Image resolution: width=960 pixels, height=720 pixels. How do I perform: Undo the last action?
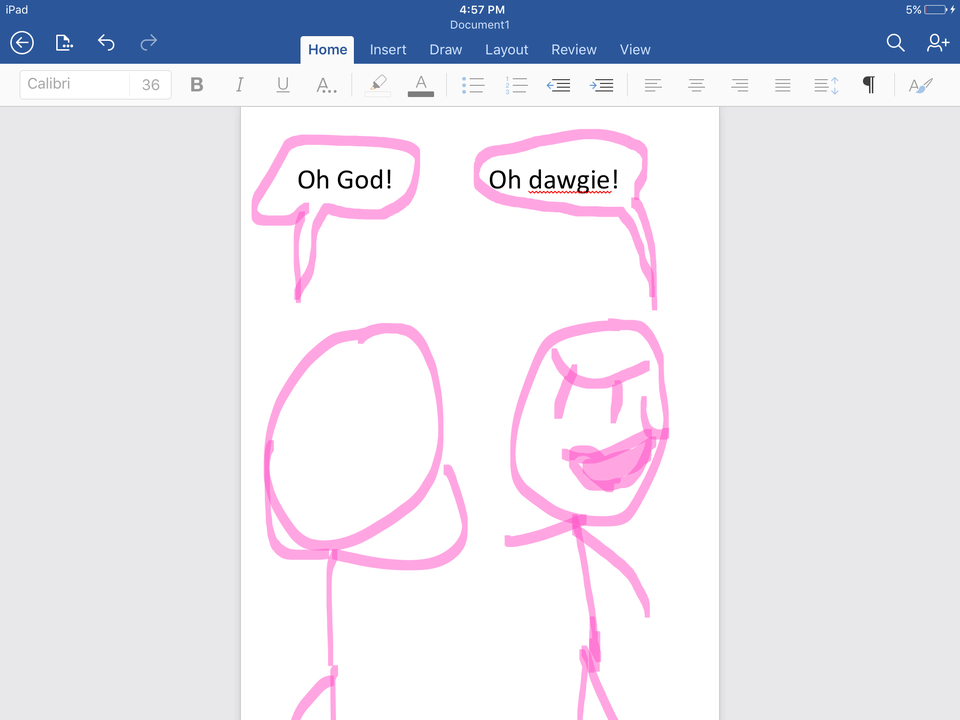click(106, 42)
